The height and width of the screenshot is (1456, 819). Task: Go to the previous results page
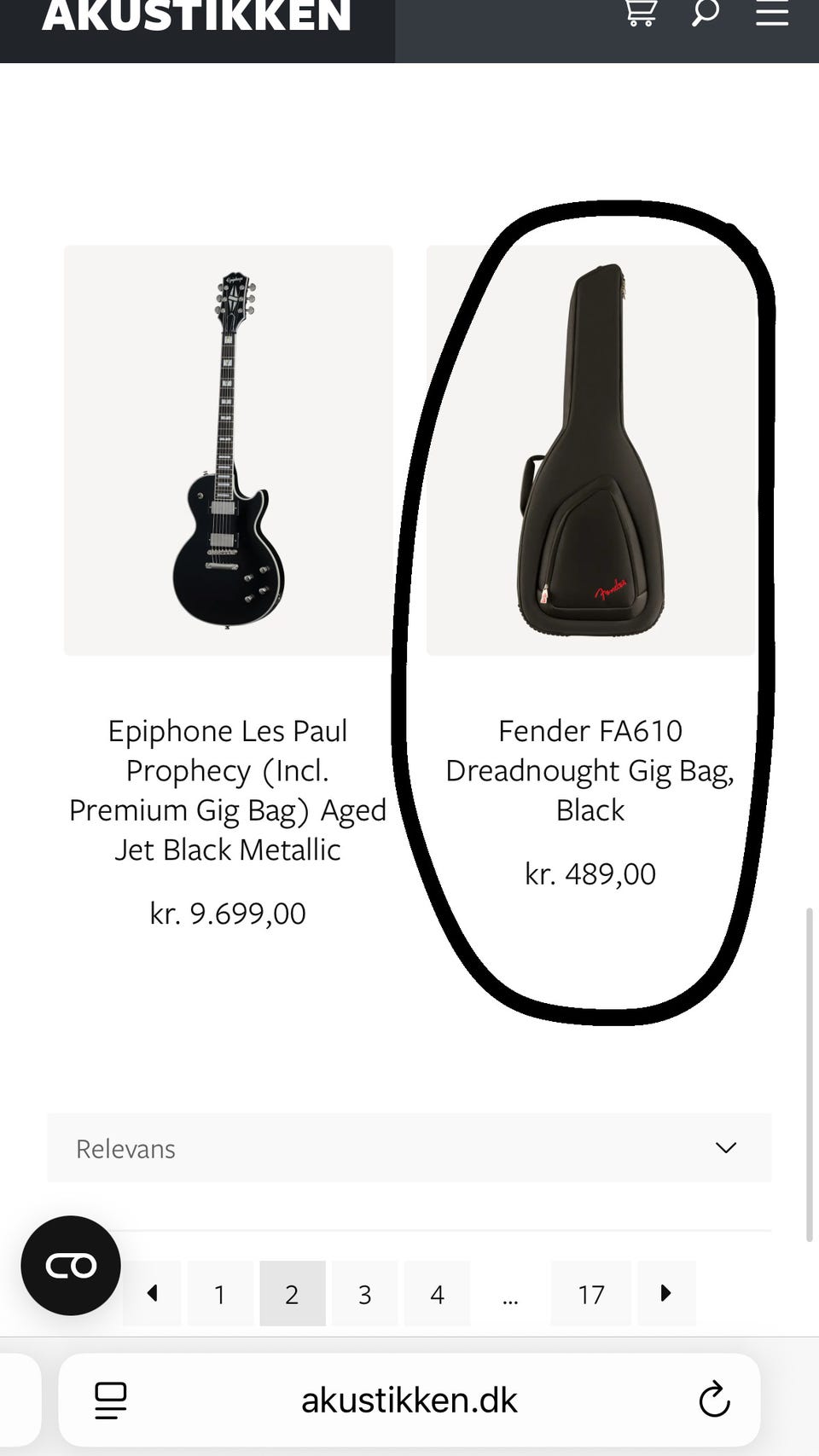[153, 1294]
